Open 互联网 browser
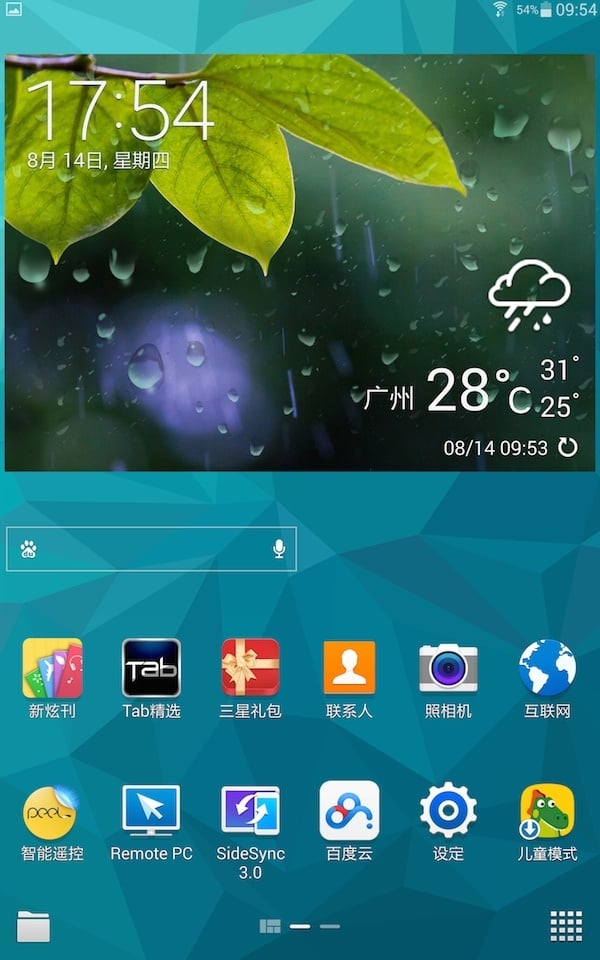Viewport: 600px width, 960px height. coord(547,669)
